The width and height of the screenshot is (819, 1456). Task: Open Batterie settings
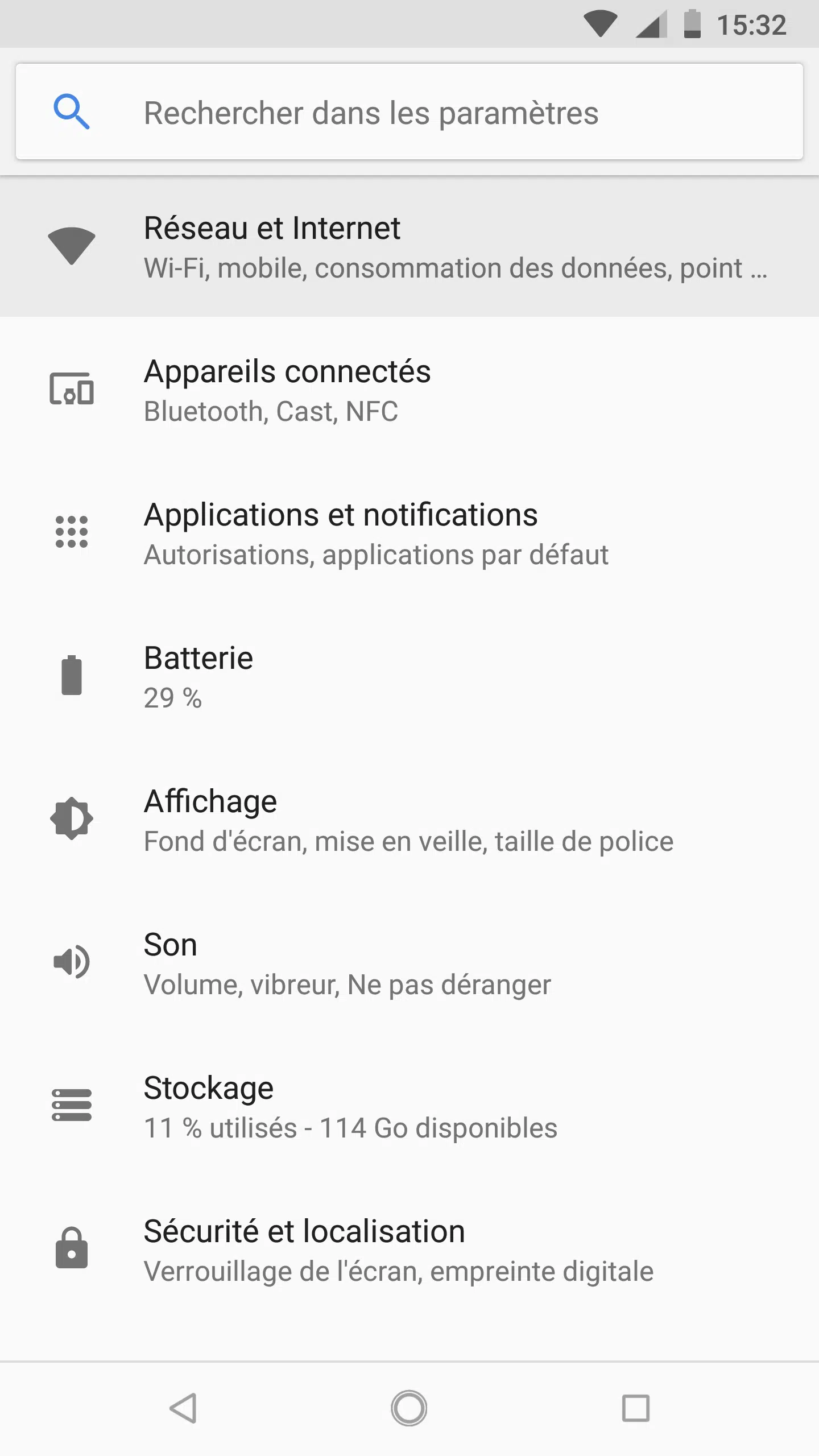click(x=409, y=676)
